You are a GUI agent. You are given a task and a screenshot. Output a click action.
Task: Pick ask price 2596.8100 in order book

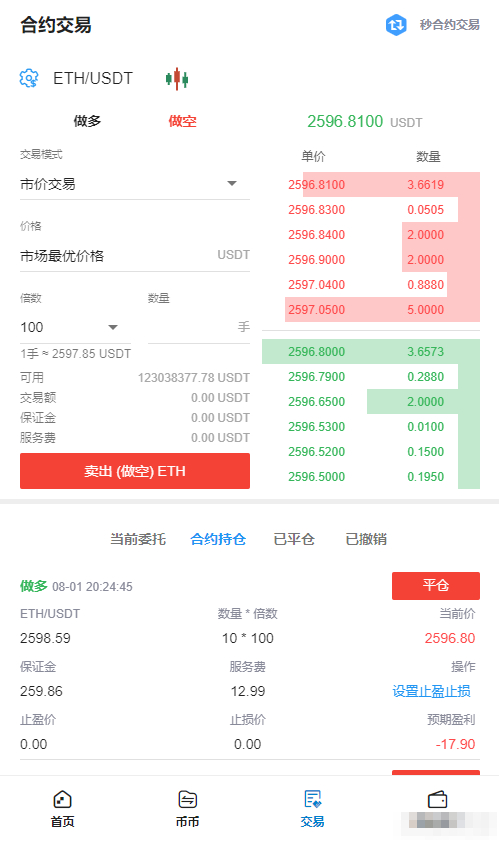(317, 185)
